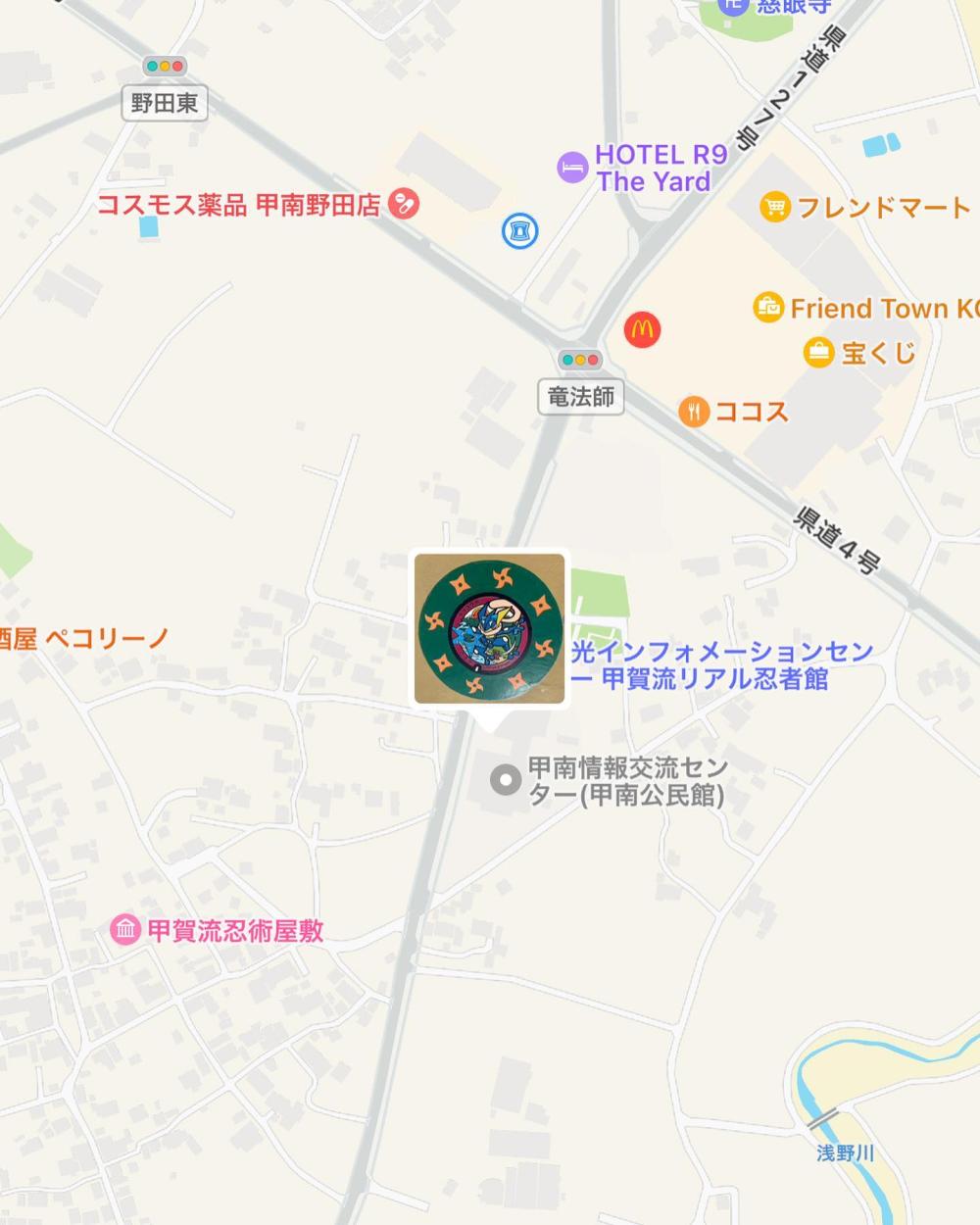Screen dimensions: 980x1225
Task: Select the HOTEL R9 The Yard marker
Action: point(573,168)
